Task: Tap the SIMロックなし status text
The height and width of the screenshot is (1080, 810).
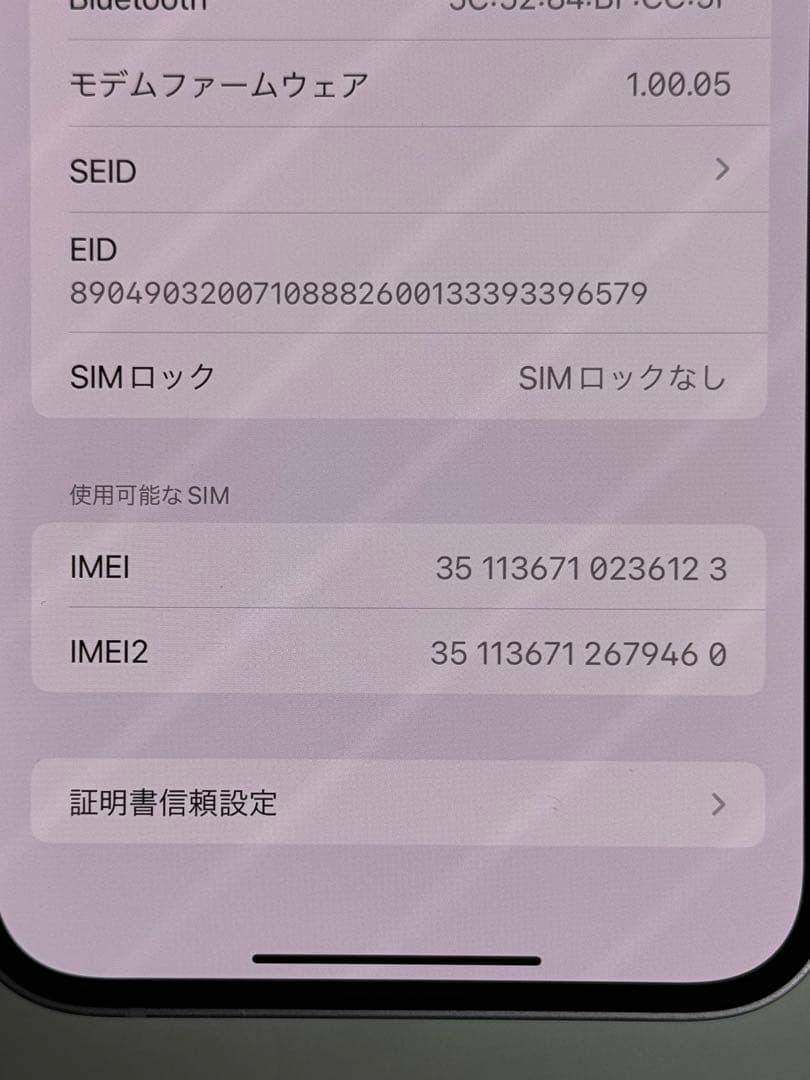Action: pos(623,377)
